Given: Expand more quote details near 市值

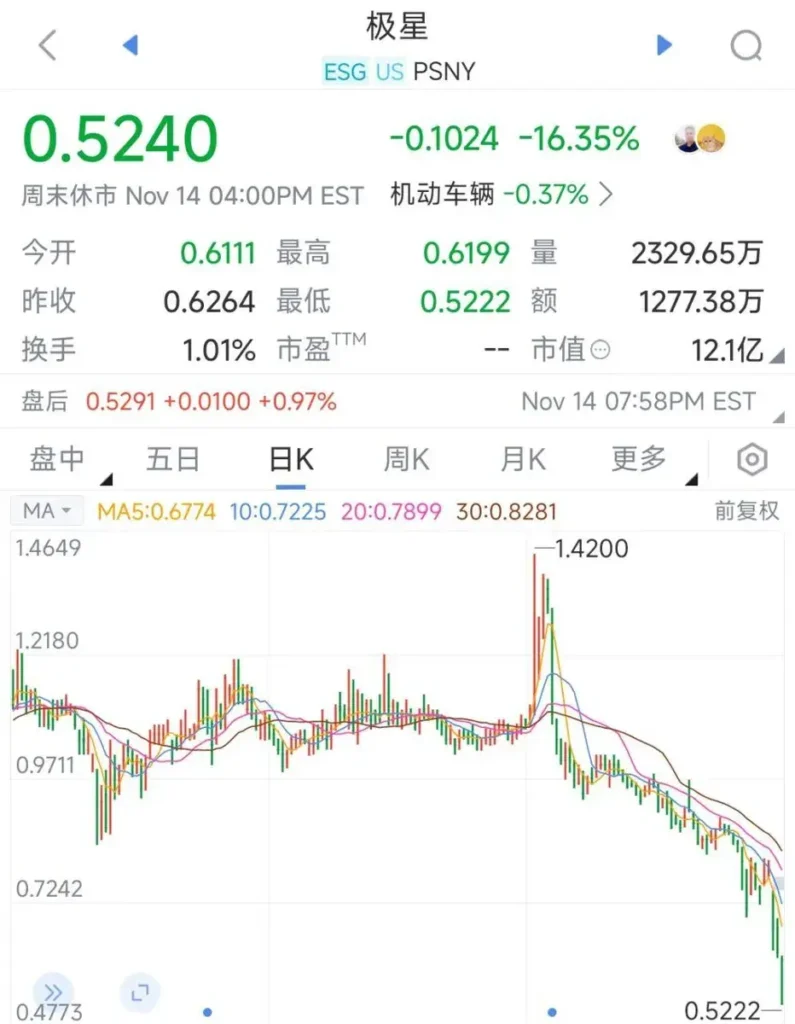Looking at the screenshot, I should 777,356.
